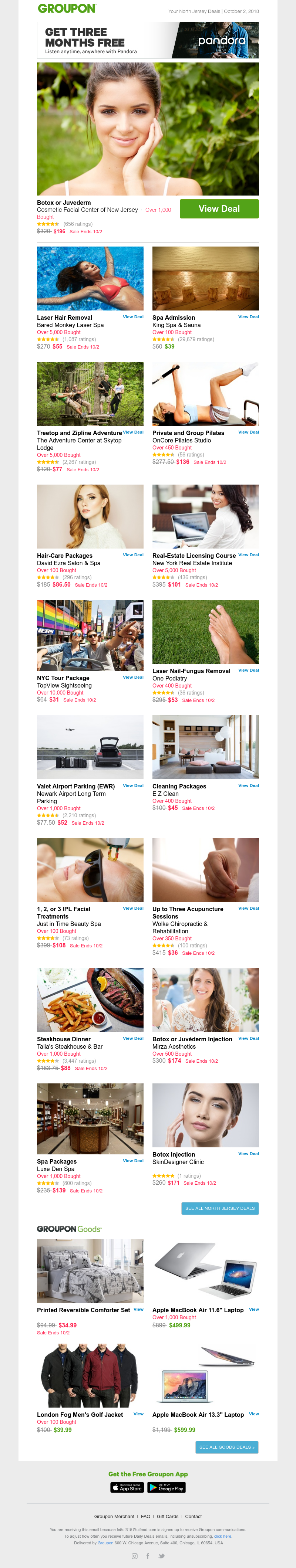
Task: View Deal for Private and Group Pilates
Action: click(249, 432)
